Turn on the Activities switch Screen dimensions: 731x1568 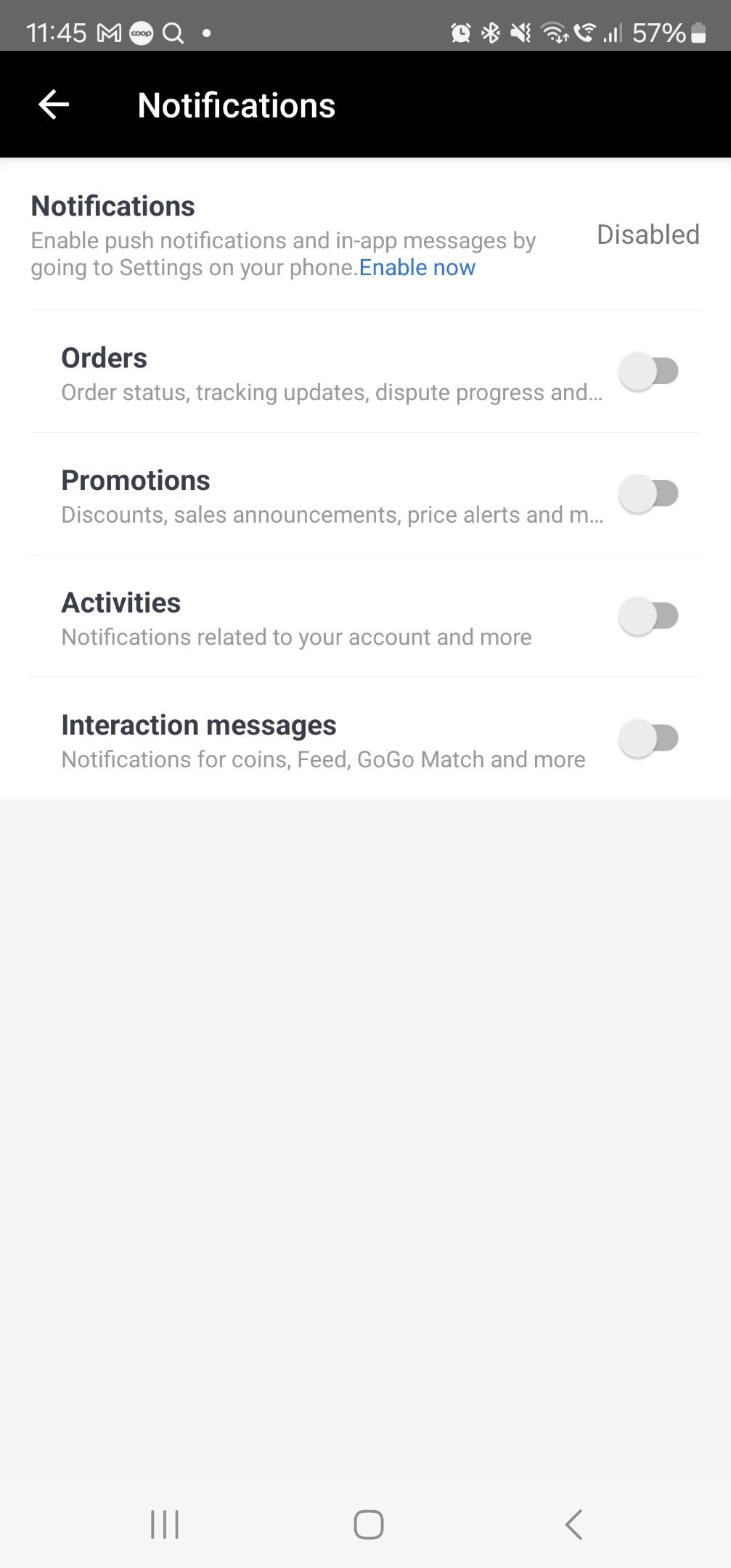(648, 616)
